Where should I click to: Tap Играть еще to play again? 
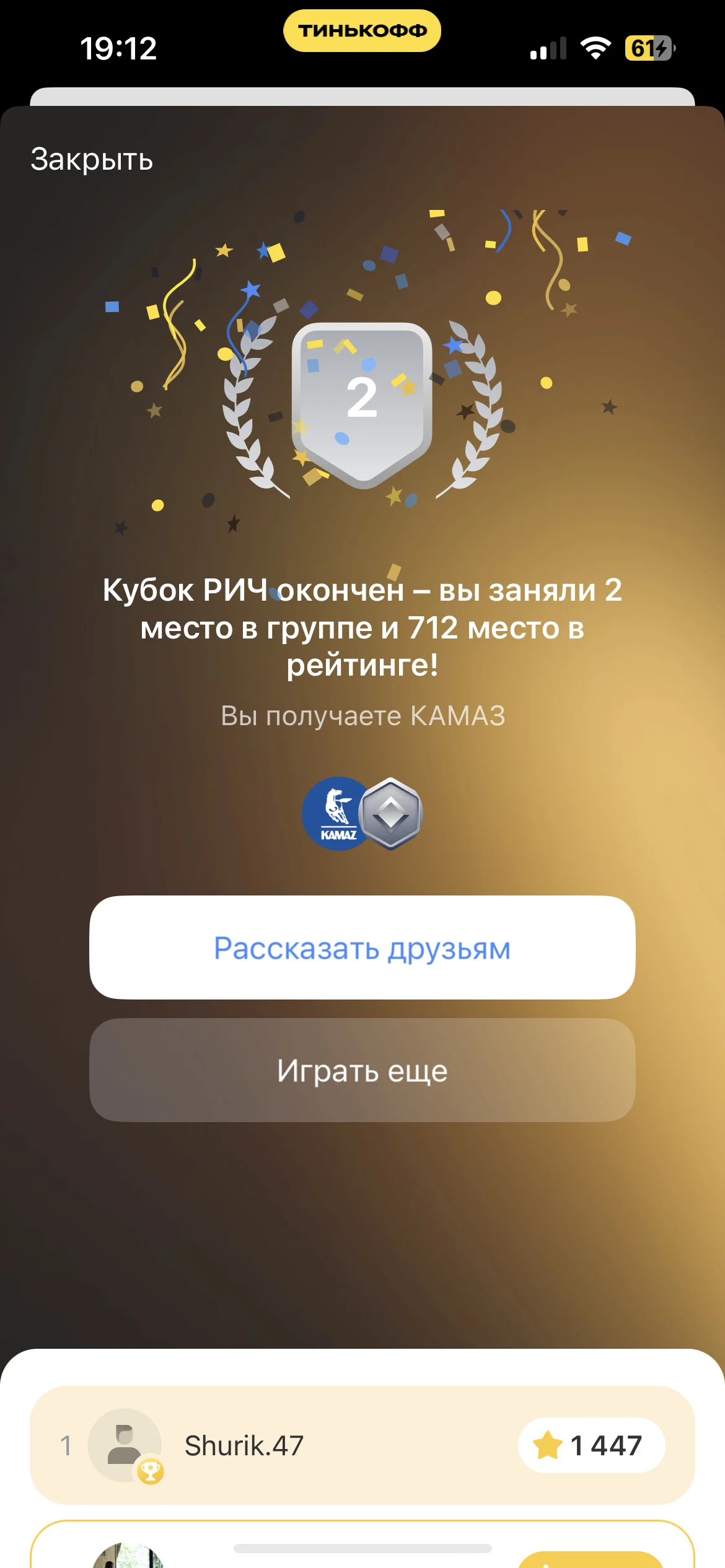coord(362,1070)
